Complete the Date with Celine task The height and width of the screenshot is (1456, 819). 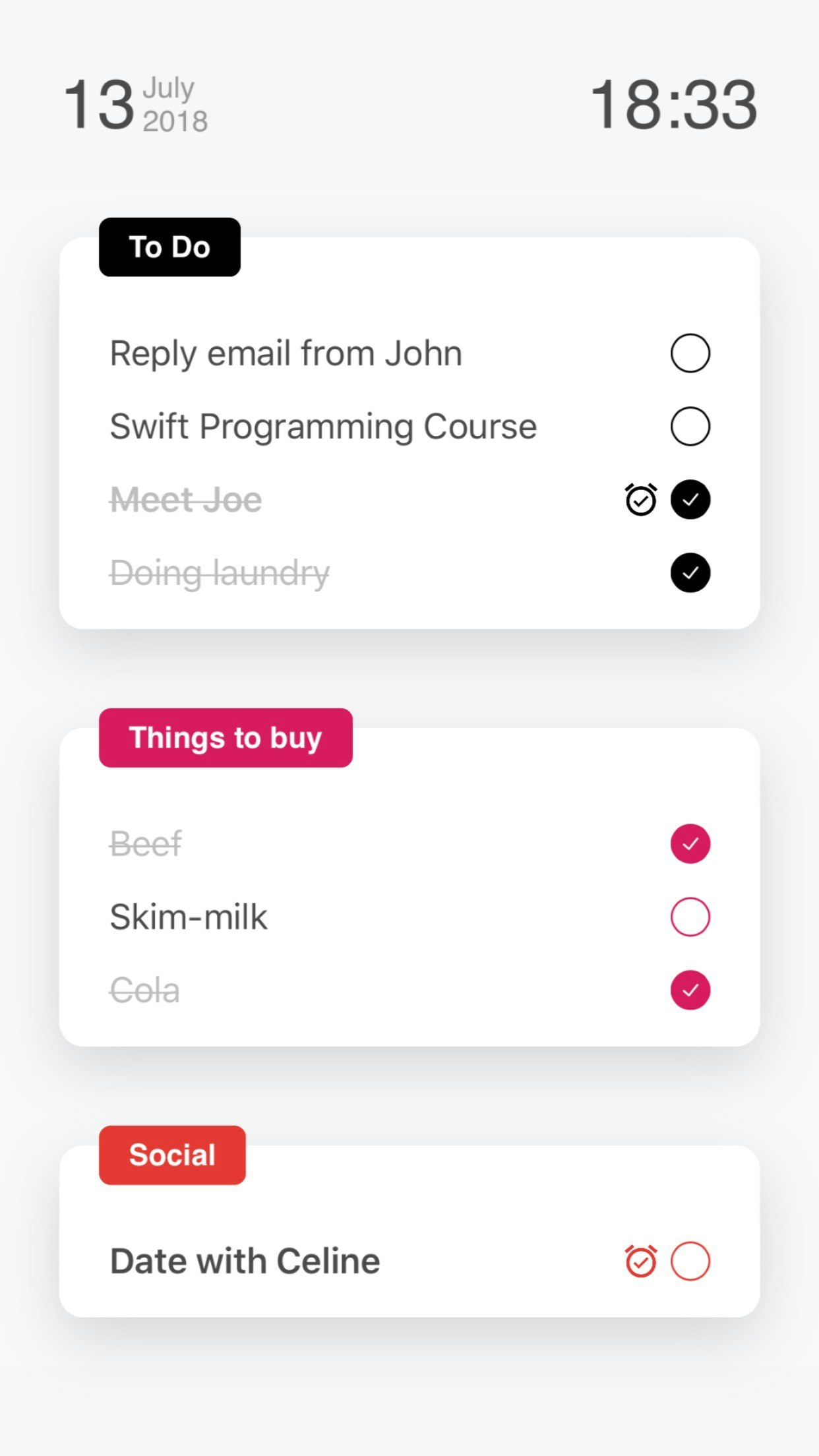coord(690,1261)
